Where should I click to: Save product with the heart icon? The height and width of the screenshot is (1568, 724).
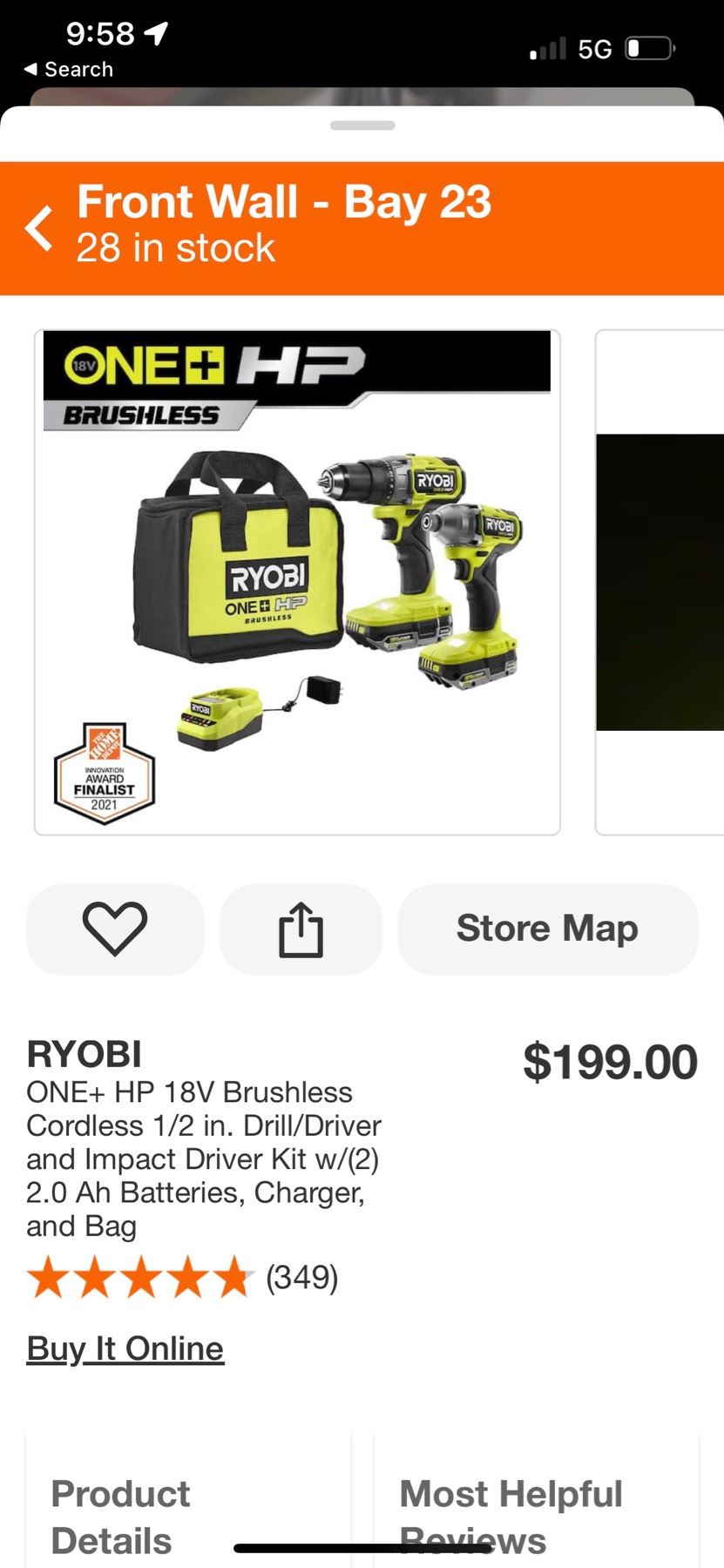(115, 929)
